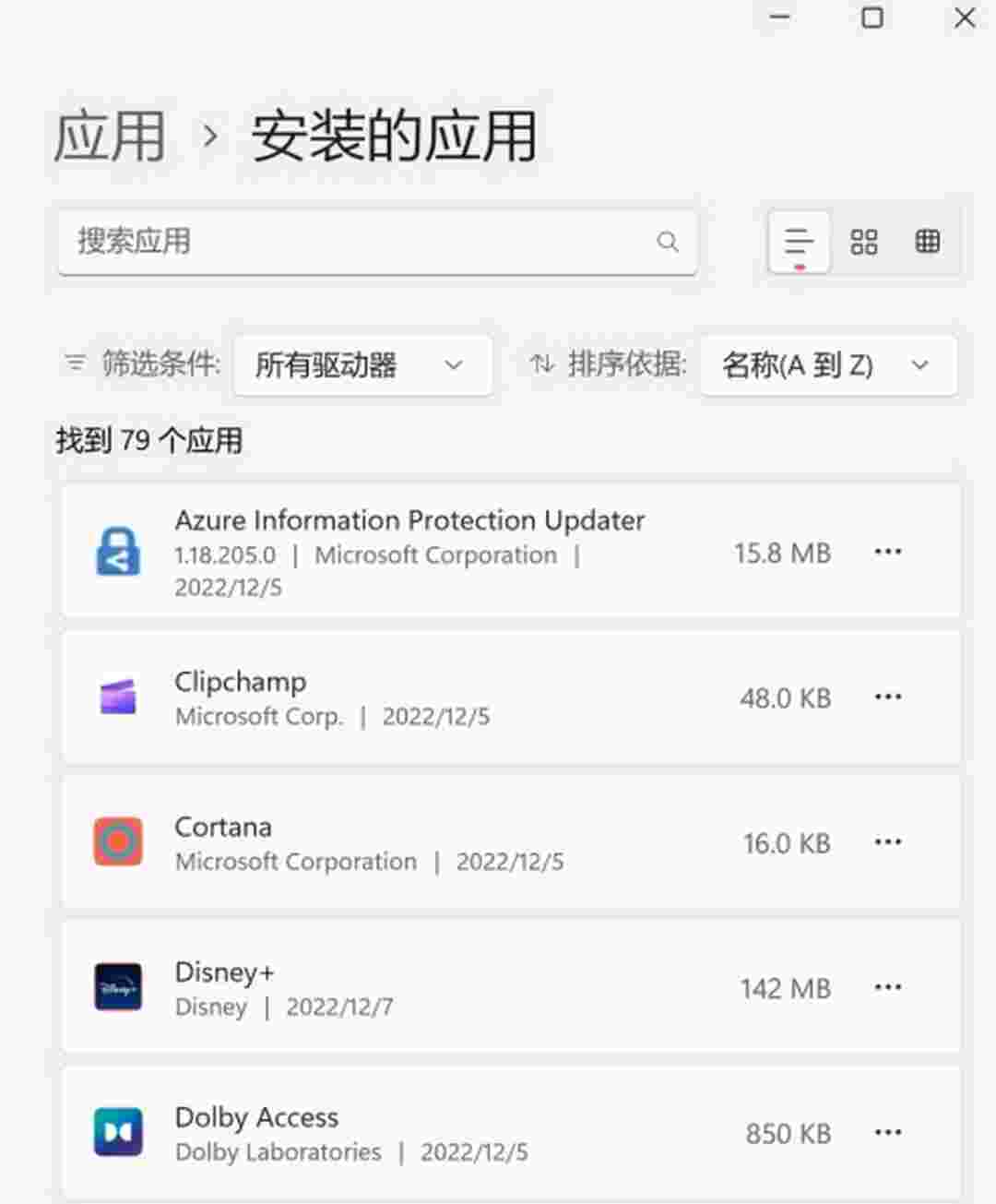
Task: Navigate back to 应用 breadcrumb
Action: click(x=109, y=137)
